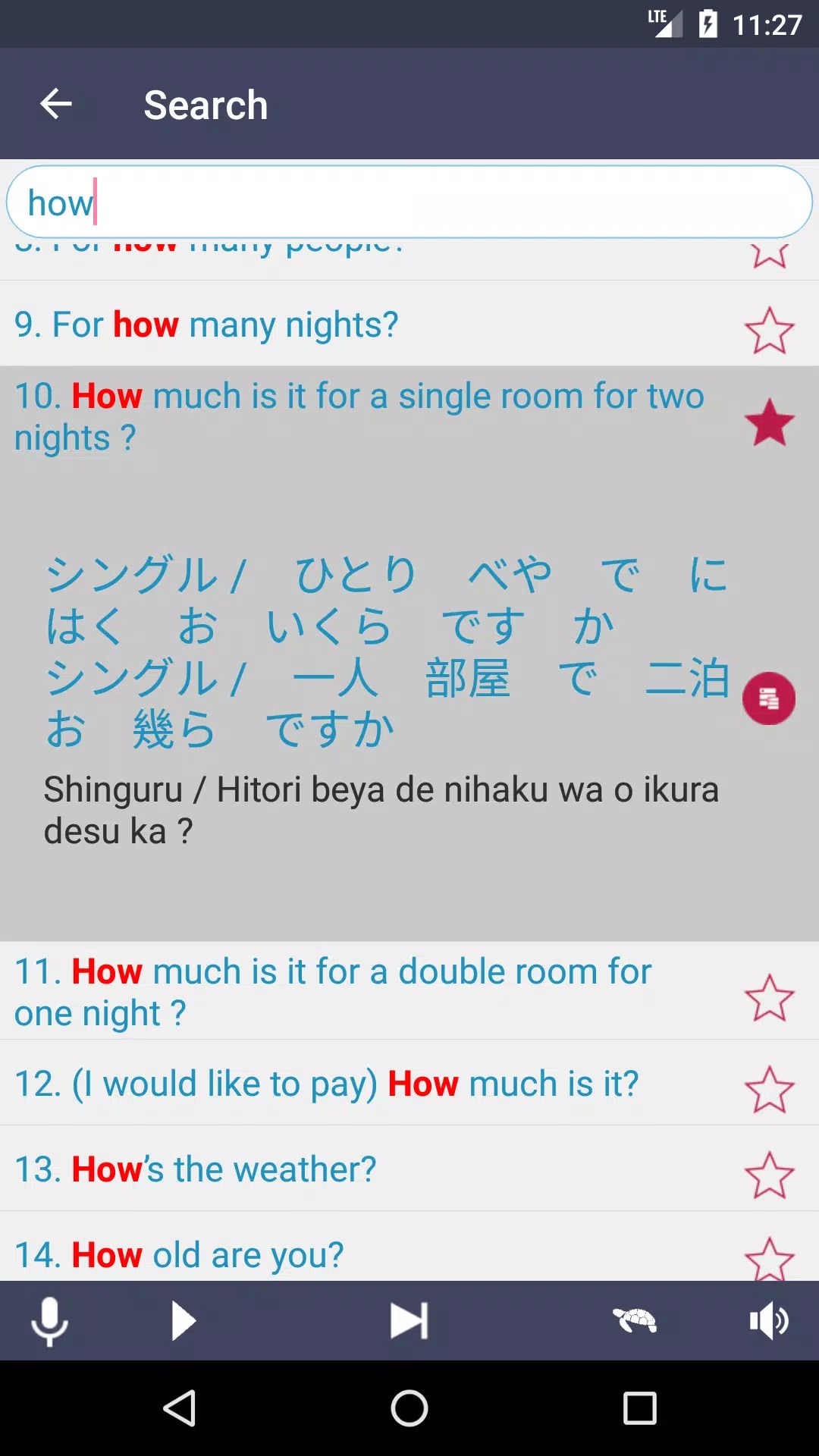Focus the search field containing "how"
Screen dimensions: 819x1456
[409, 202]
